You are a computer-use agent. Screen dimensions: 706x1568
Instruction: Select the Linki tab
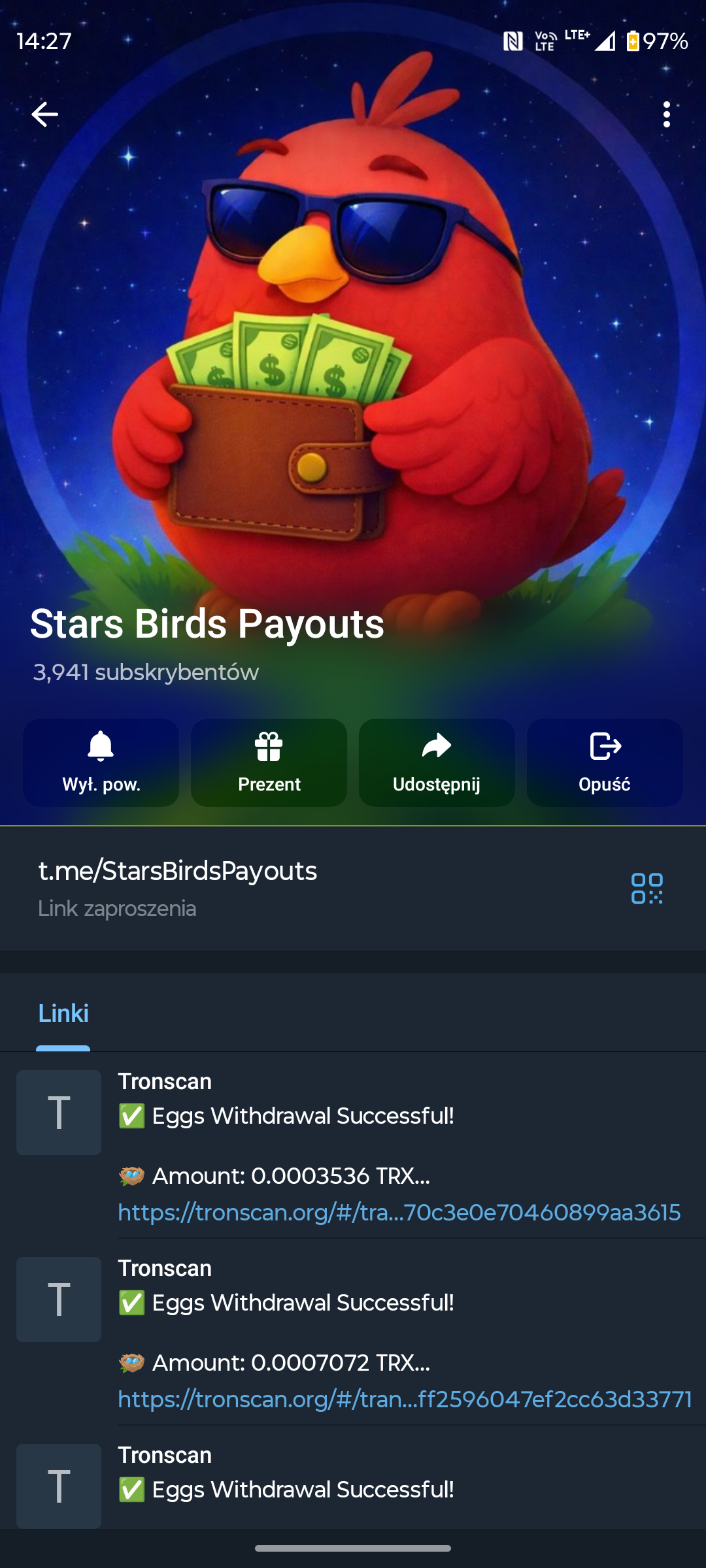(63, 1013)
